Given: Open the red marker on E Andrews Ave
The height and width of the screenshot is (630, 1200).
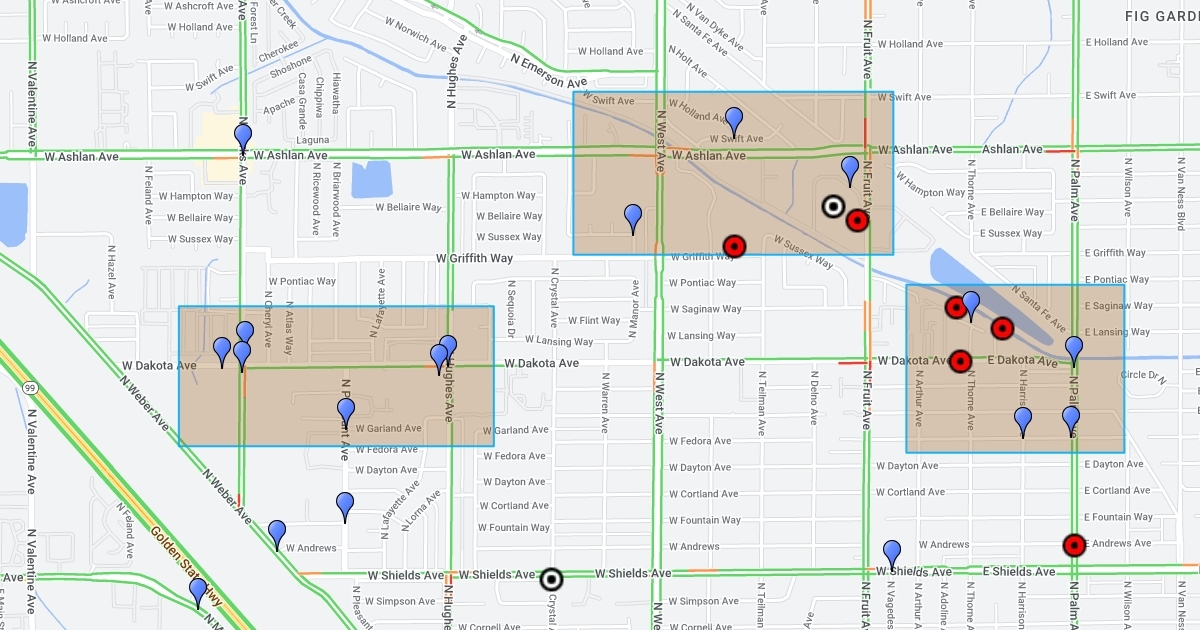Looking at the screenshot, I should pyautogui.click(x=1074, y=545).
